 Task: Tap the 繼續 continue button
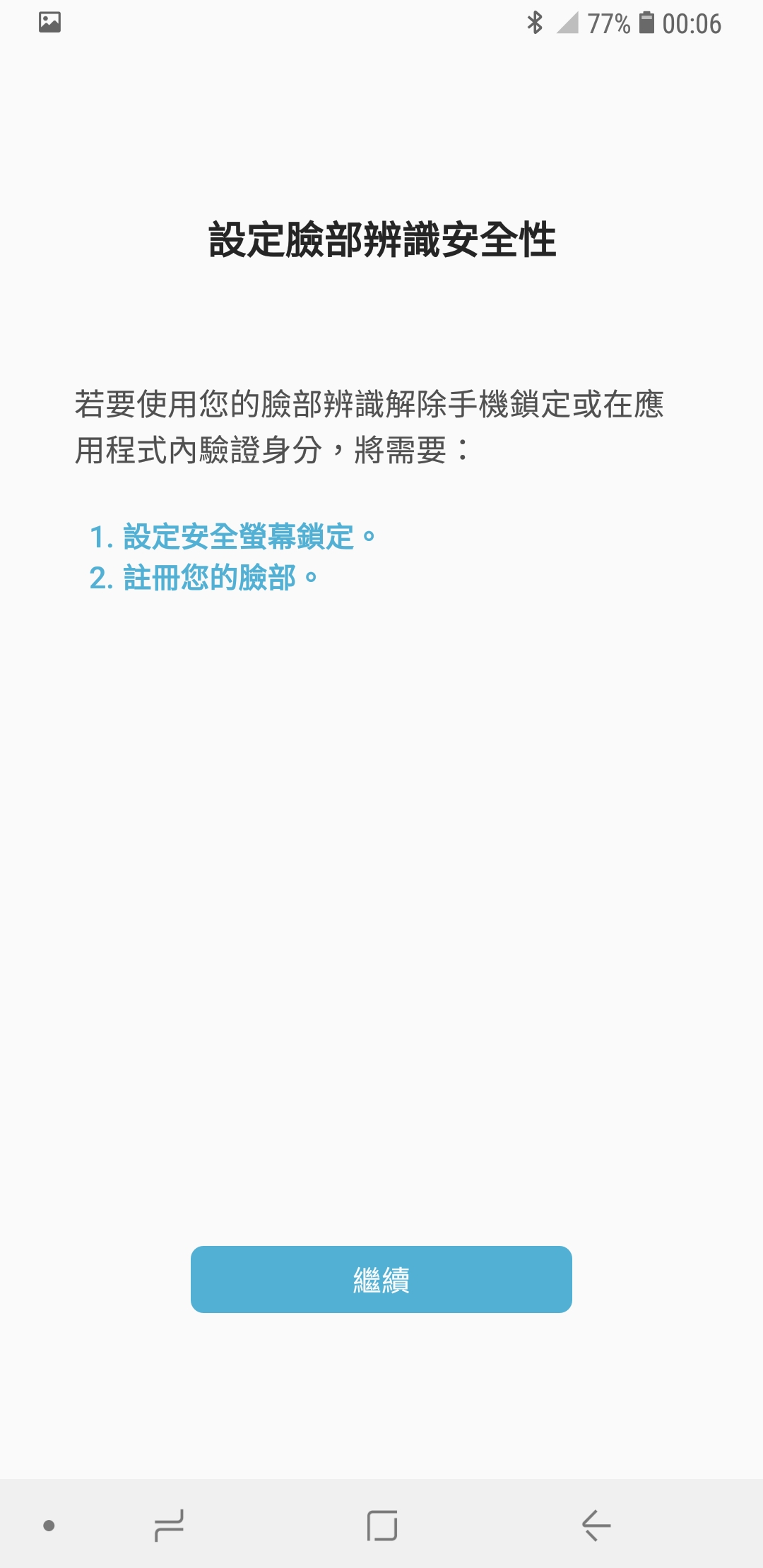pos(381,1279)
